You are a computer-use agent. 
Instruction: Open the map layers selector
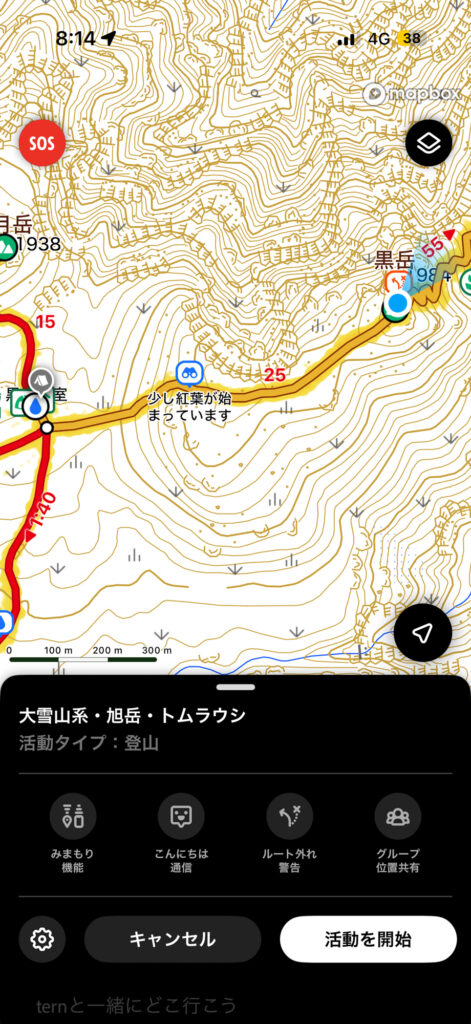tap(429, 142)
